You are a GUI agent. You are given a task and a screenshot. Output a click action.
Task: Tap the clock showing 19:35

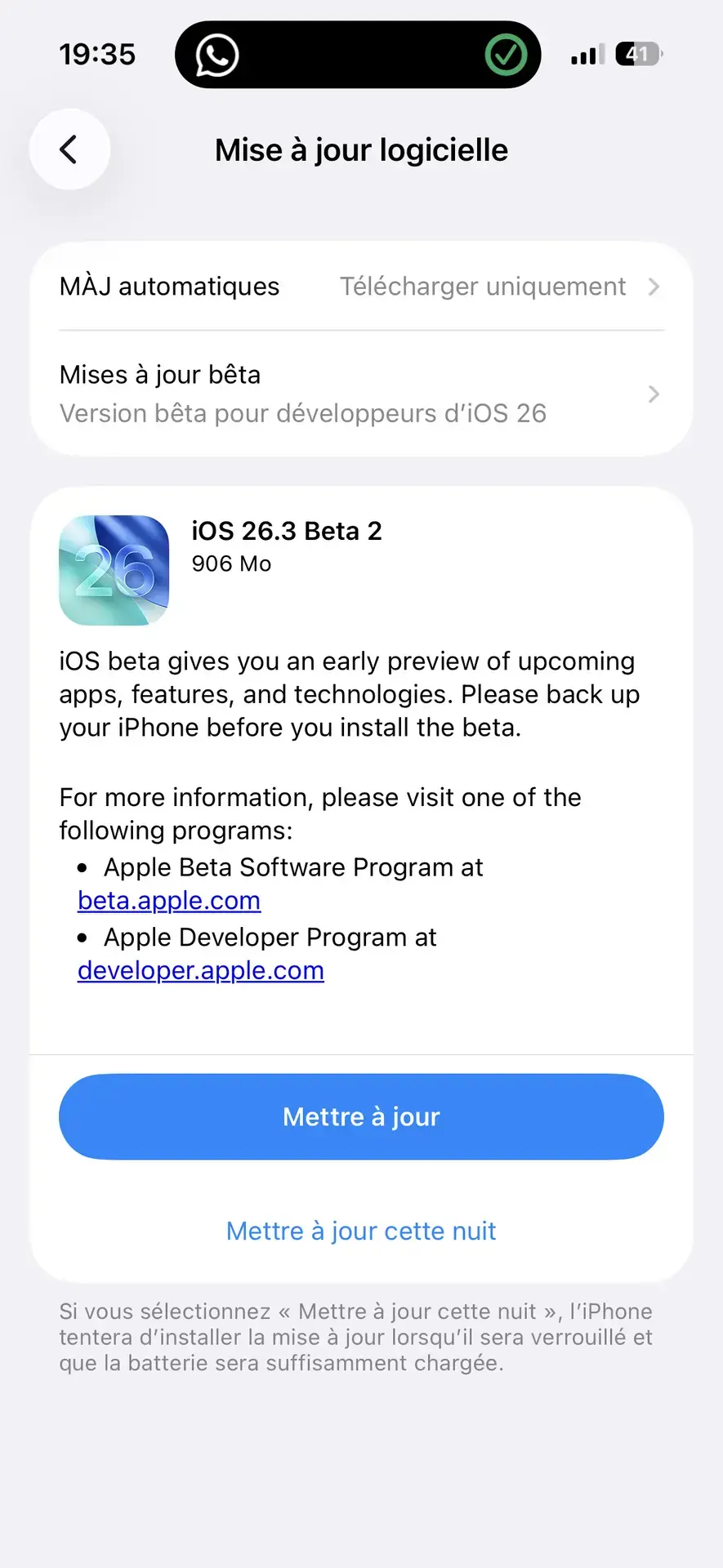97,54
